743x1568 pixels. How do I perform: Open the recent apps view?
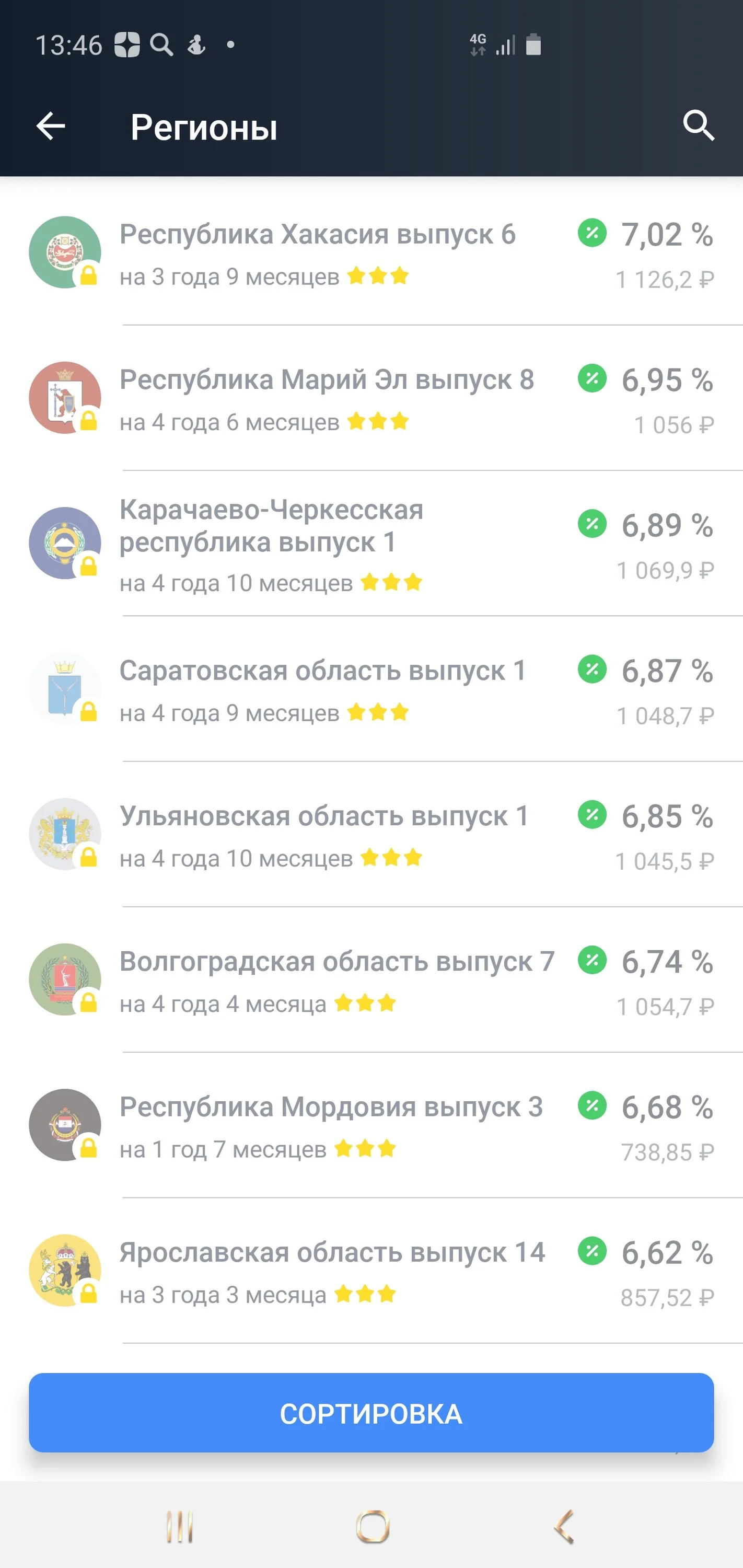pos(180,1526)
